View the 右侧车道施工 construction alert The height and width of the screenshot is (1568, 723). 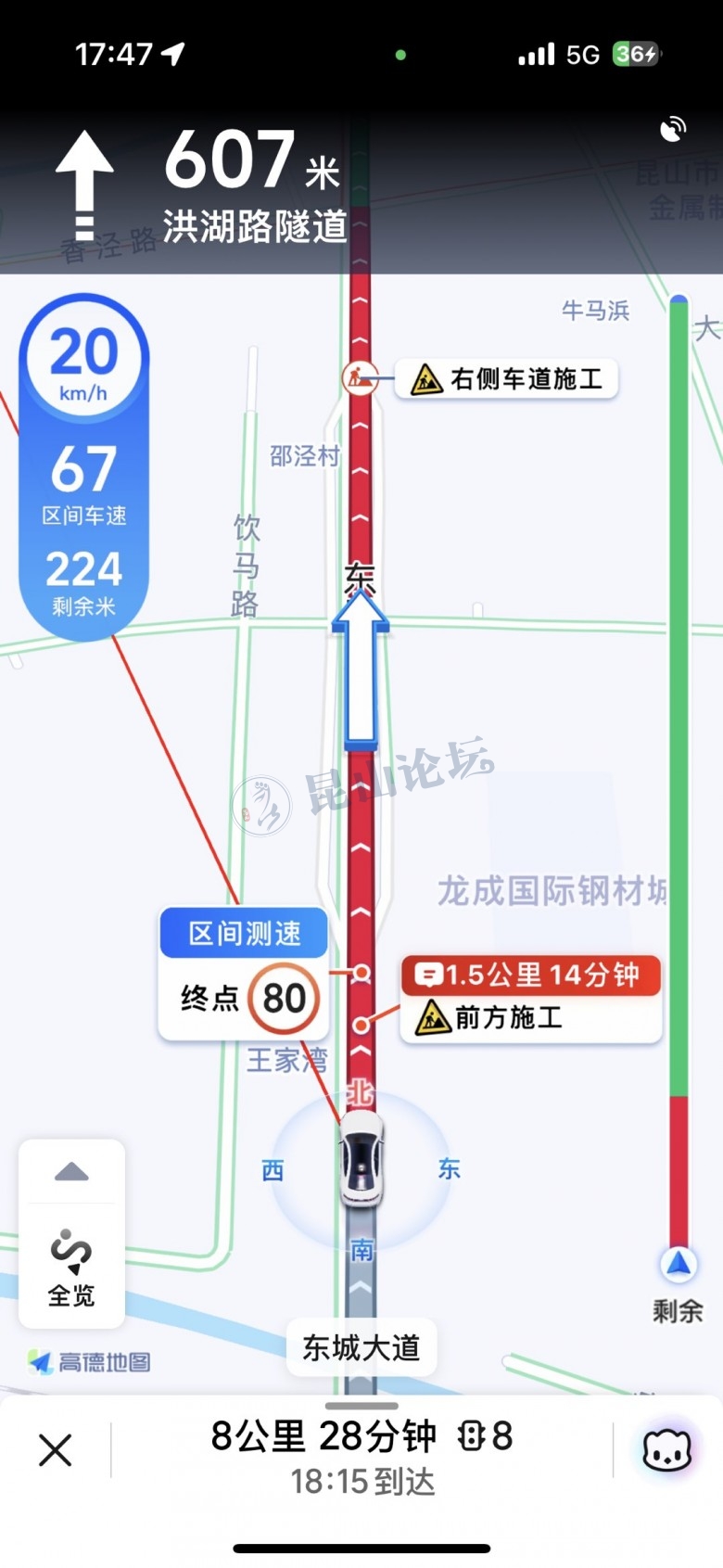507,379
